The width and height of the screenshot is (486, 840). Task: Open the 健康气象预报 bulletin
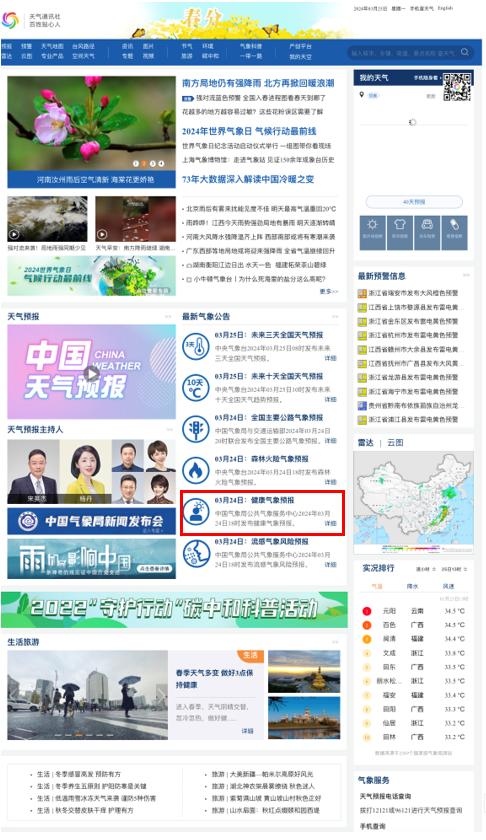click(255, 500)
